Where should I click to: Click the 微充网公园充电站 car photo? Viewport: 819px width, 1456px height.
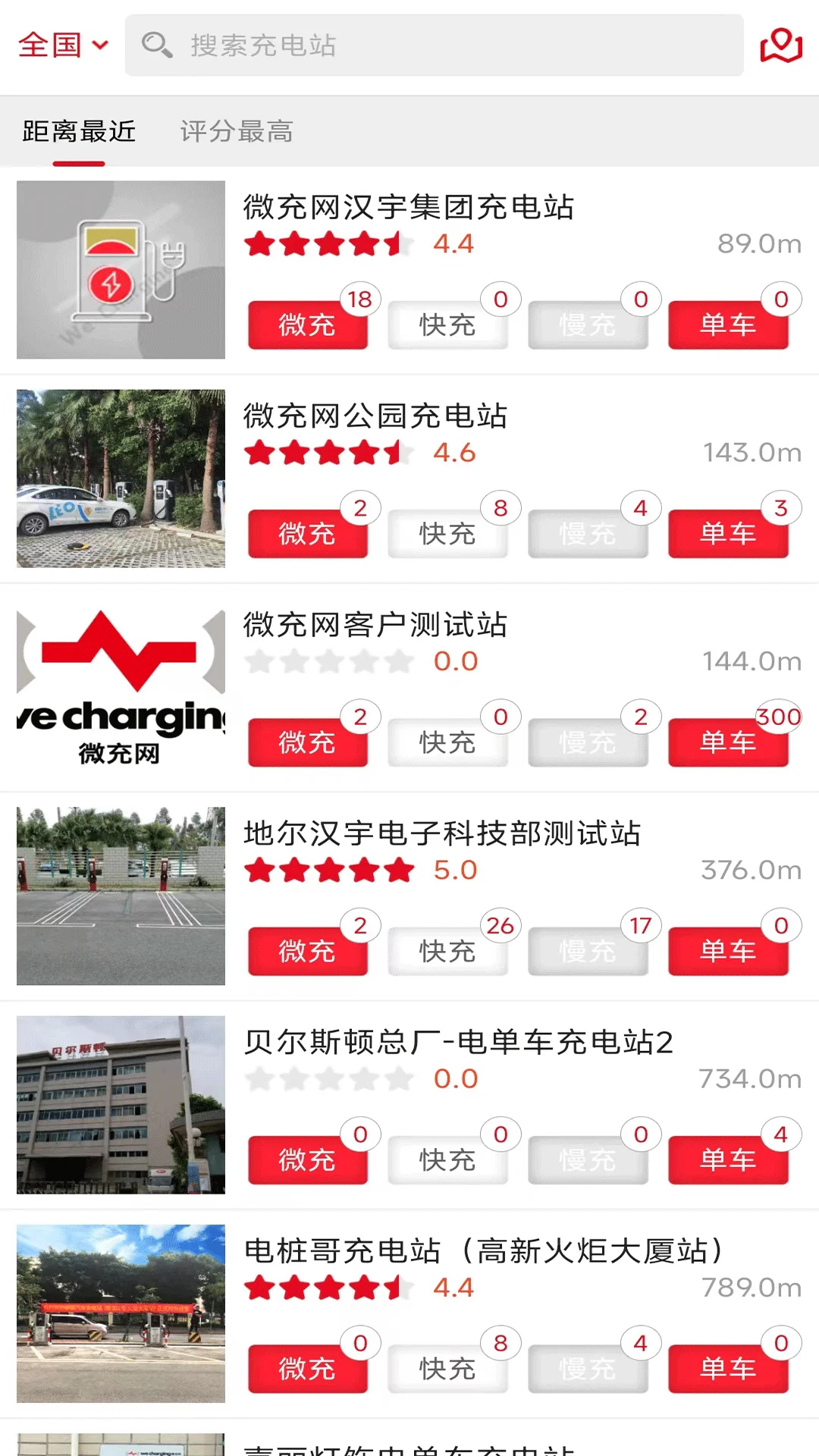pos(121,478)
